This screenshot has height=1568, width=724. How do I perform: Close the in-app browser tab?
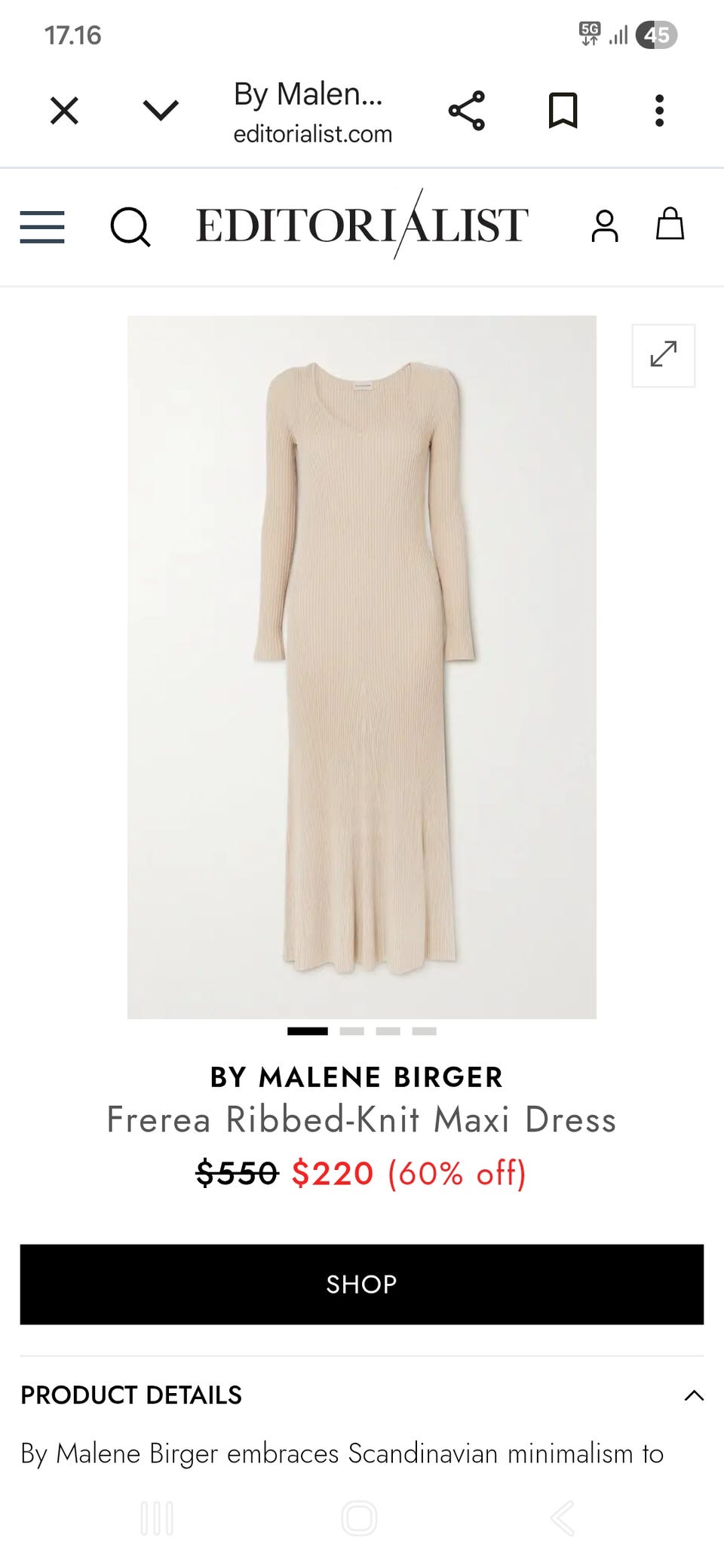64,112
